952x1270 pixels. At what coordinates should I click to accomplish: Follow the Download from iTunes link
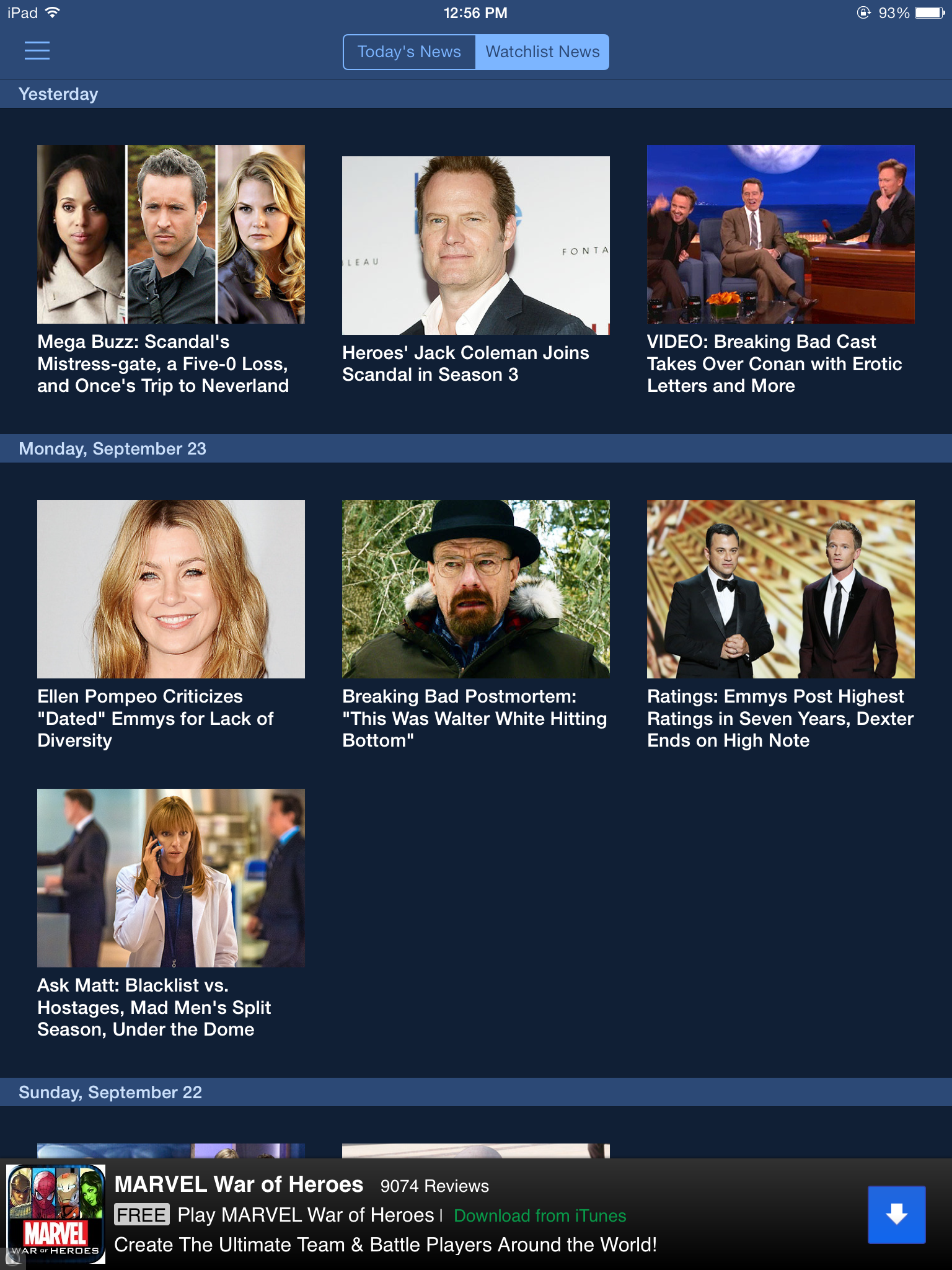point(540,1215)
